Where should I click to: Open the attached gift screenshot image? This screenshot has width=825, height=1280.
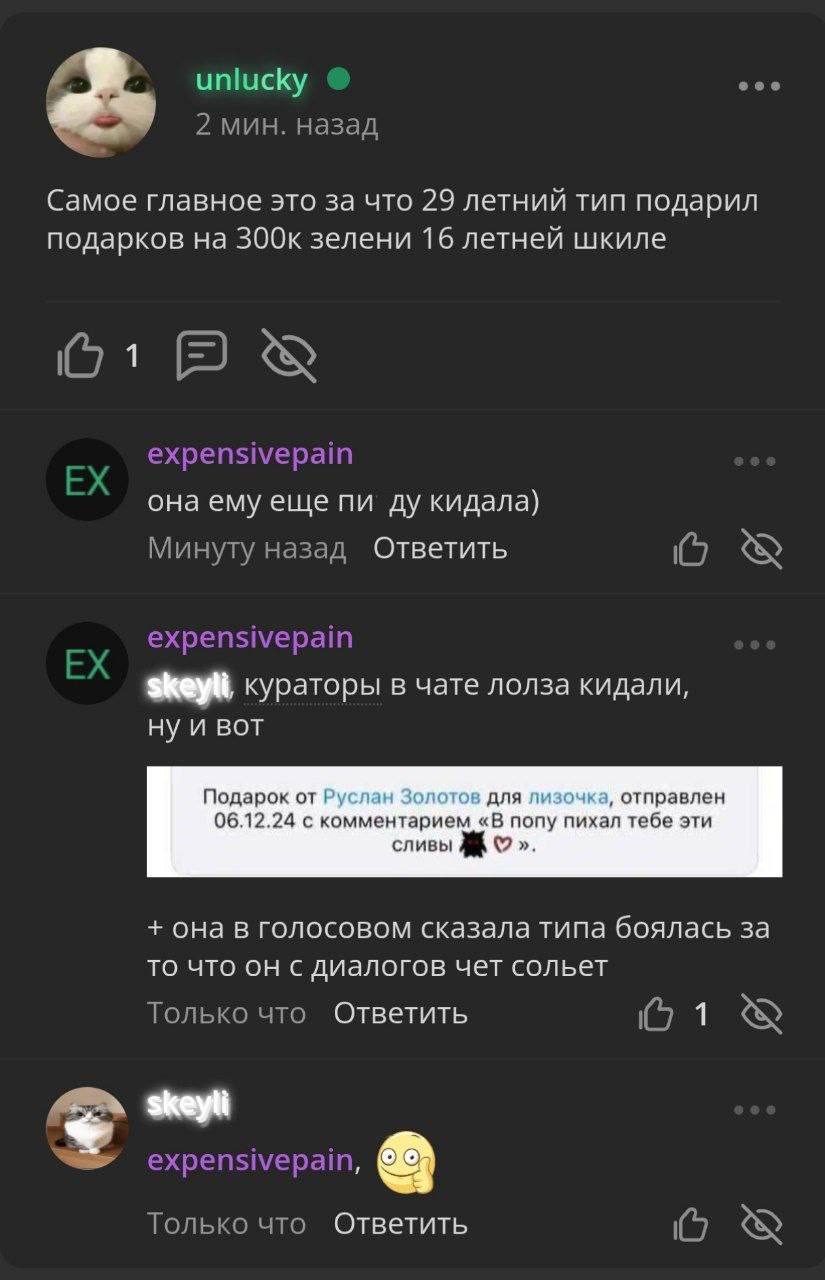(464, 821)
